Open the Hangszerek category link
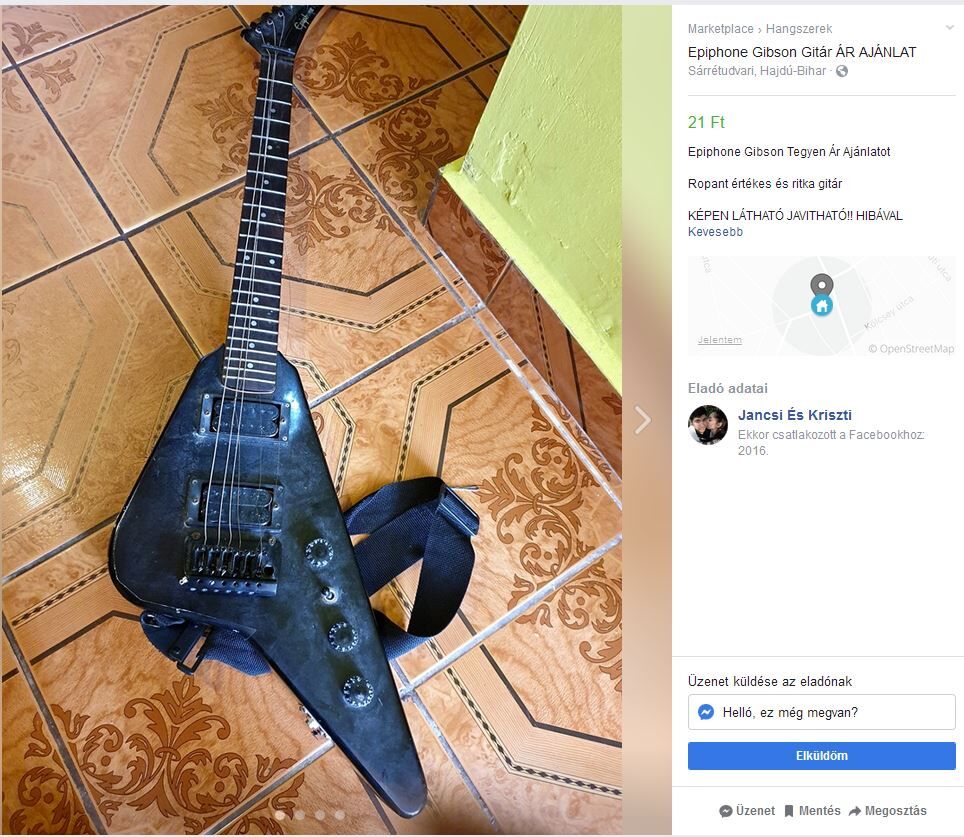964x837 pixels. [798, 29]
